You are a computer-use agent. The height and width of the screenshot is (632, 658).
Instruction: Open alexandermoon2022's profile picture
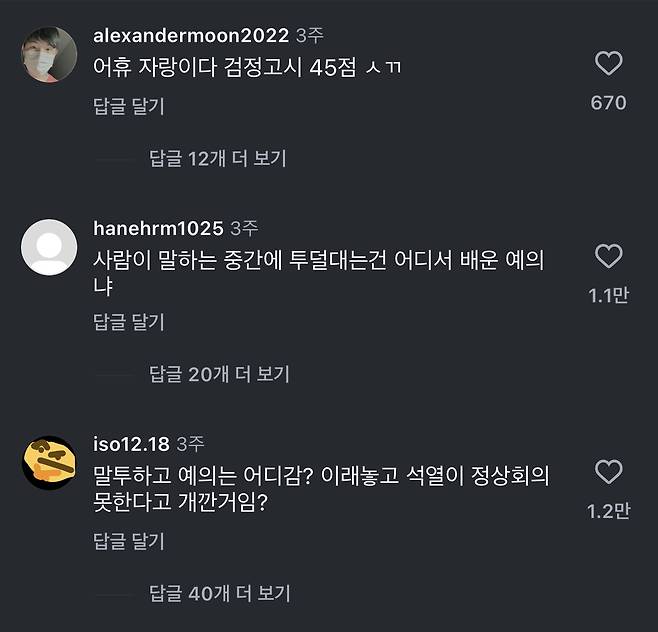pos(49,54)
